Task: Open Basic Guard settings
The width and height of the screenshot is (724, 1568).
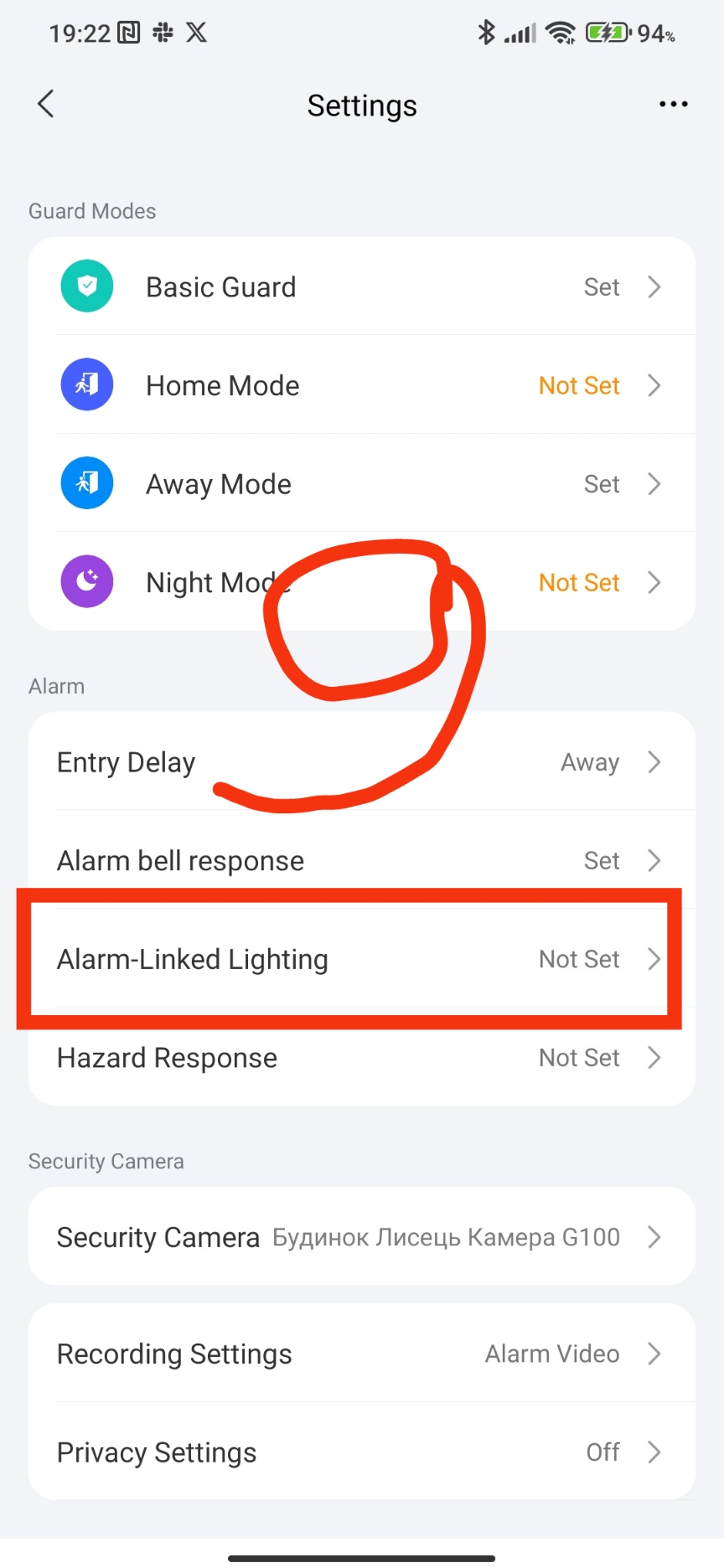Action: pos(362,287)
